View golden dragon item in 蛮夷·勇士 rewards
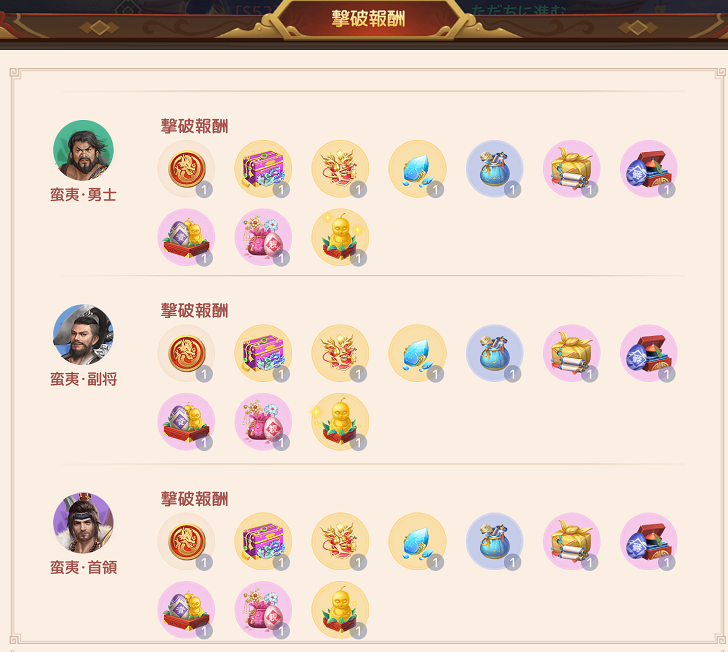This screenshot has width=728, height=652. 340,169
